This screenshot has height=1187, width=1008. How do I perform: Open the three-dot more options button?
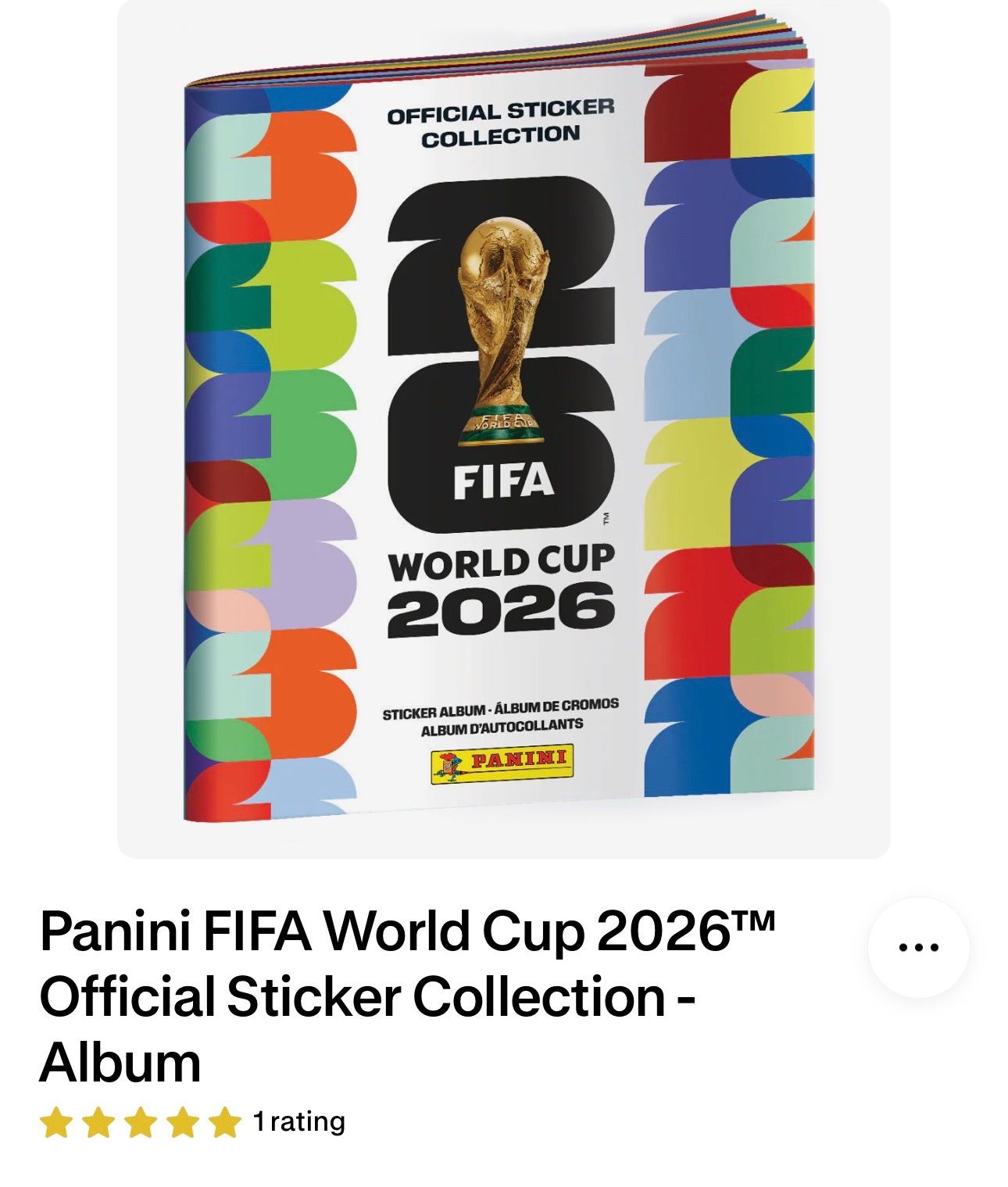pos(919,947)
